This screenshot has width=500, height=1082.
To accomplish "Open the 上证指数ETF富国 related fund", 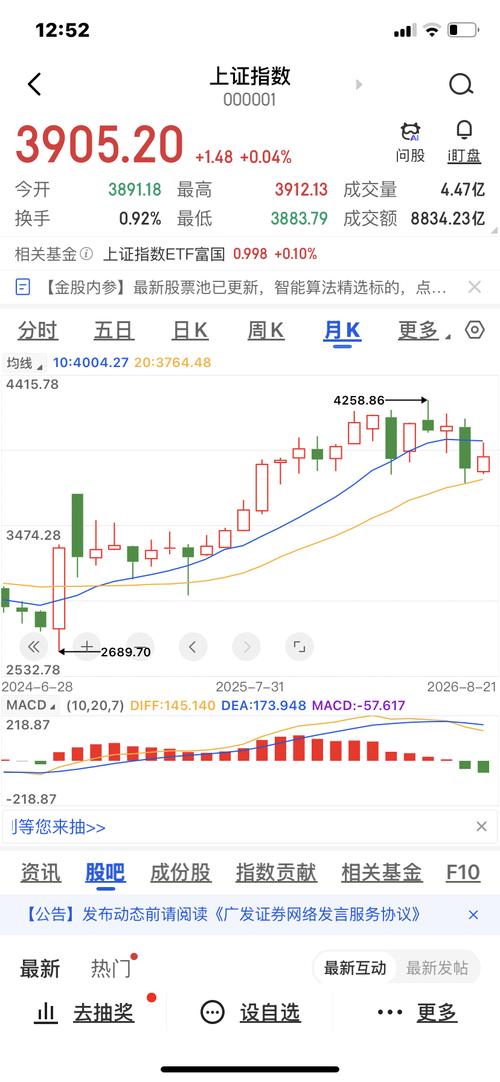I will click(x=164, y=254).
